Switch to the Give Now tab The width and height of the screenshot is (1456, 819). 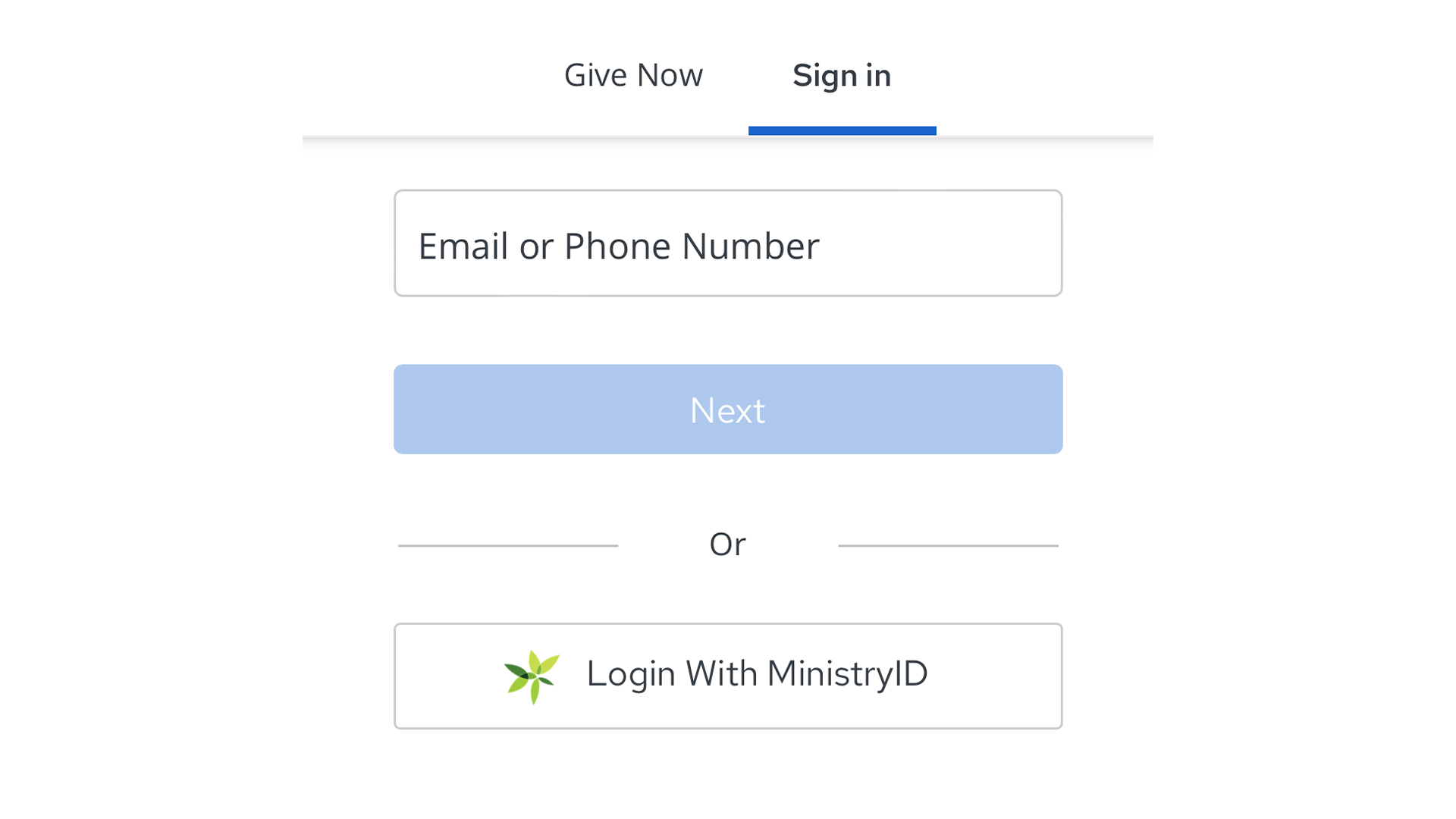[633, 76]
